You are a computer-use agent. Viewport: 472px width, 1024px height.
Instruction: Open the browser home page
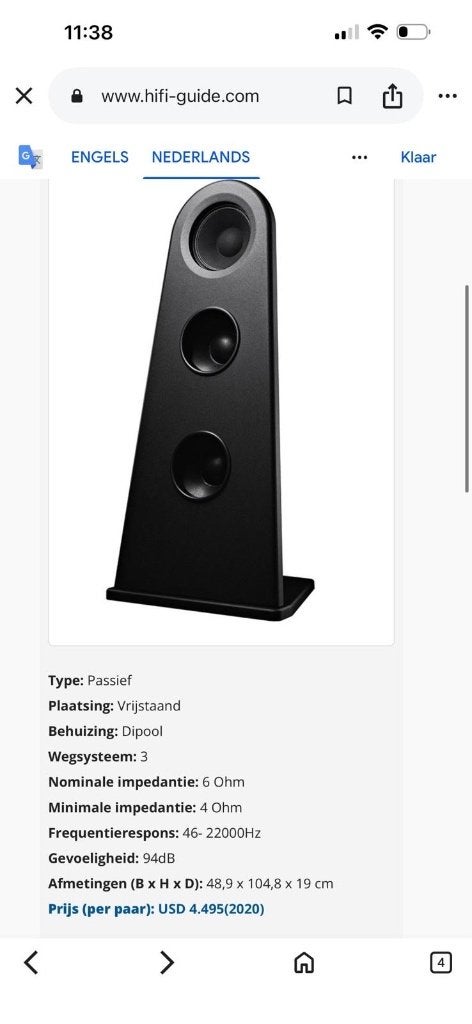click(x=304, y=963)
